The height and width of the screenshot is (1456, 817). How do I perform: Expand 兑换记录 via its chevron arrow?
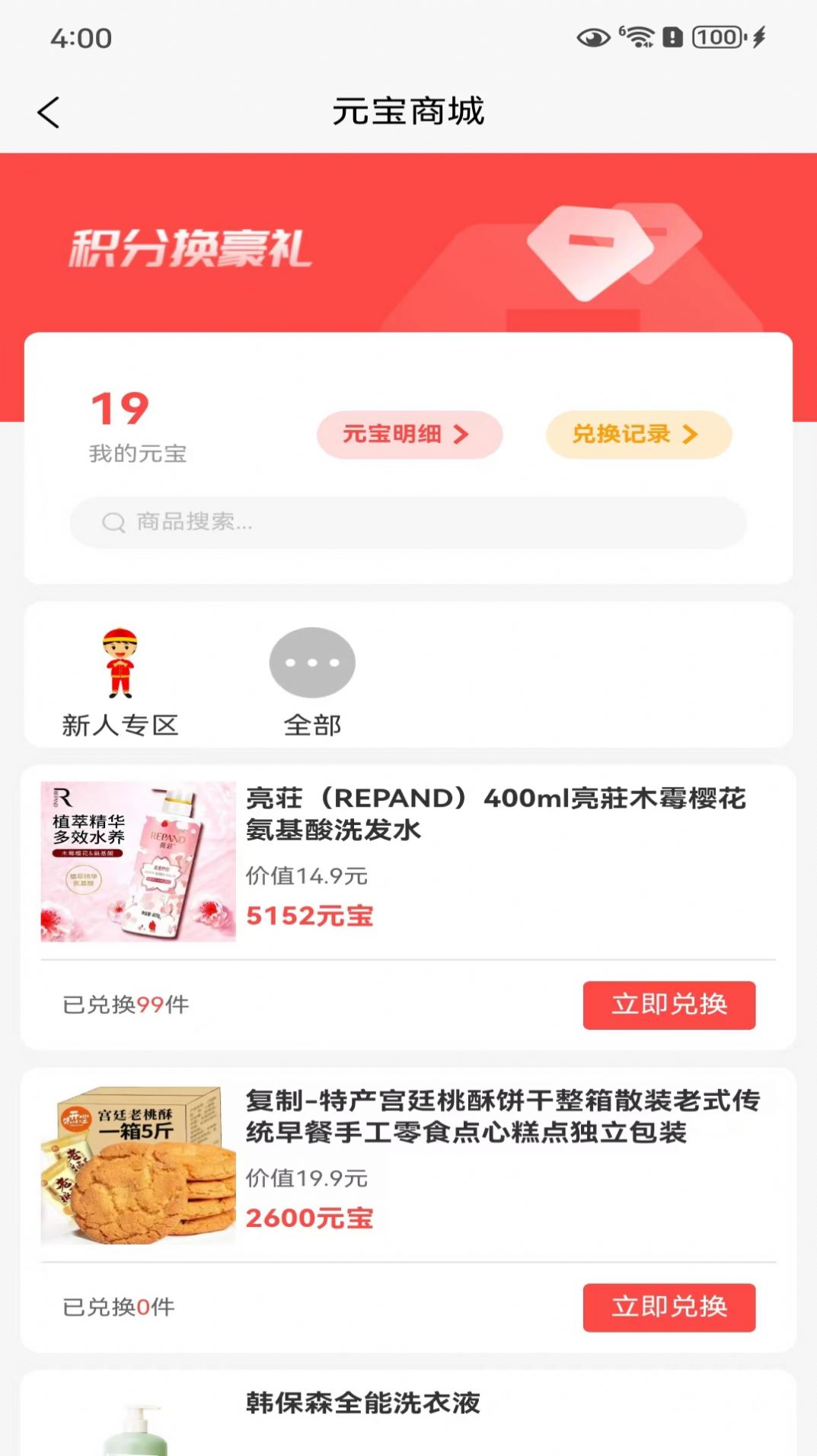(x=691, y=435)
